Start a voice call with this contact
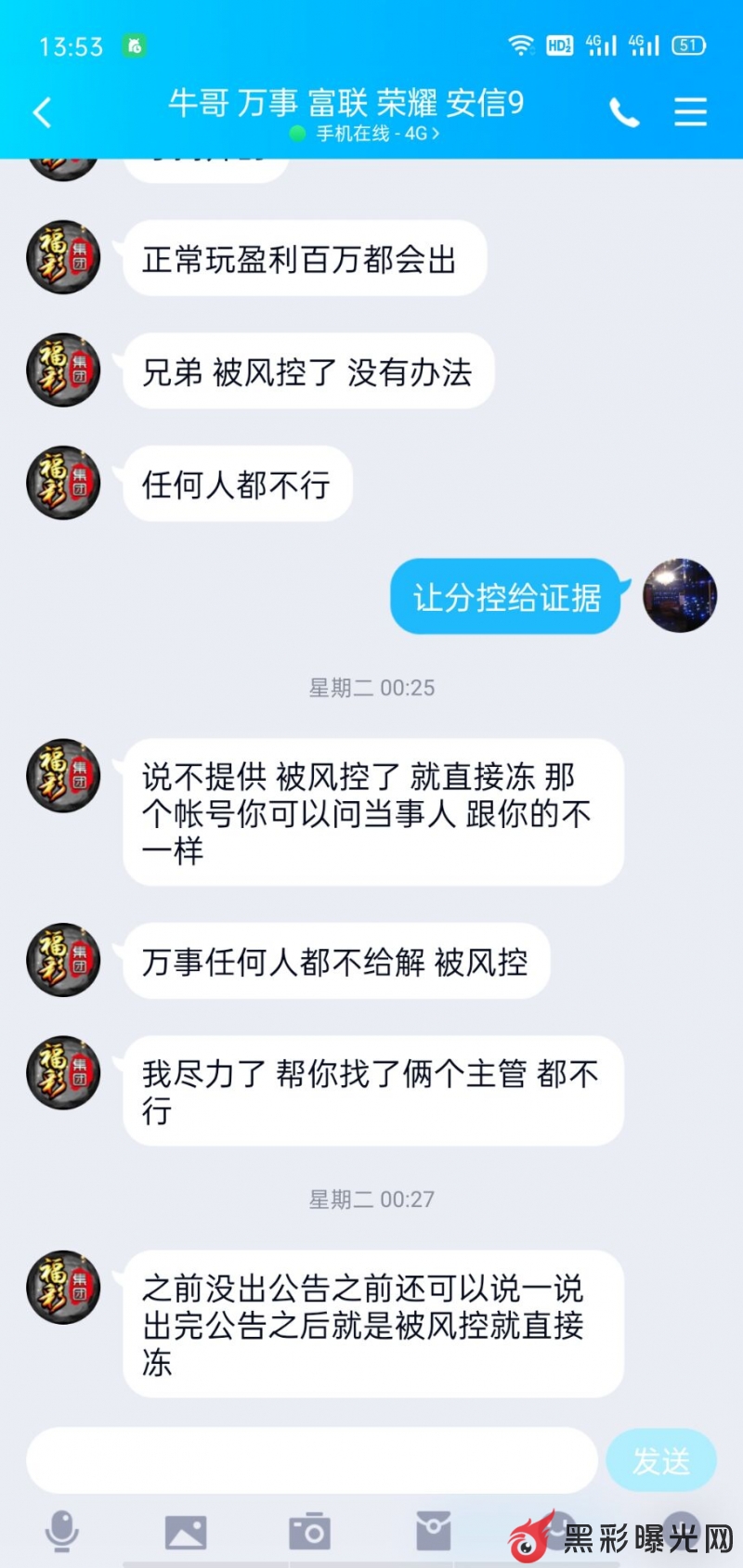 pos(624,113)
